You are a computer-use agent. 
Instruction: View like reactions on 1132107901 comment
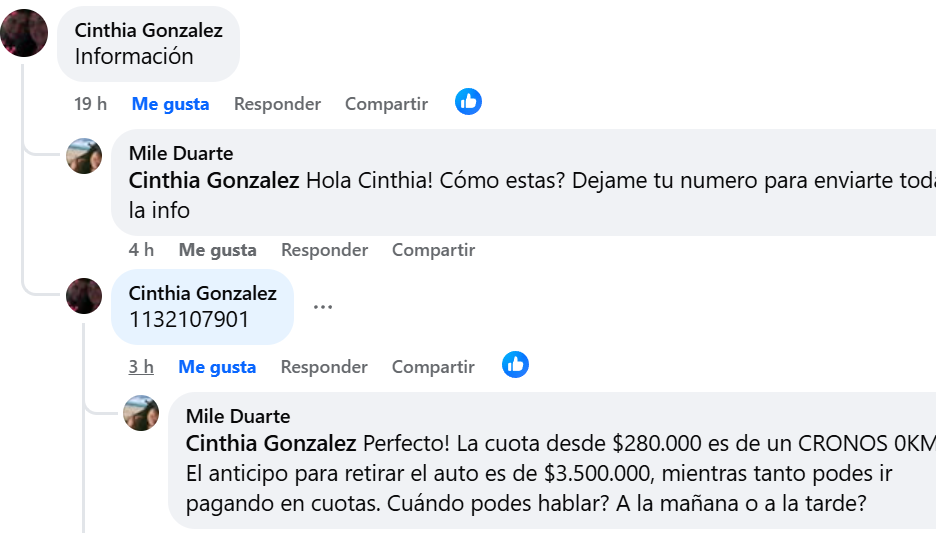pos(515,365)
